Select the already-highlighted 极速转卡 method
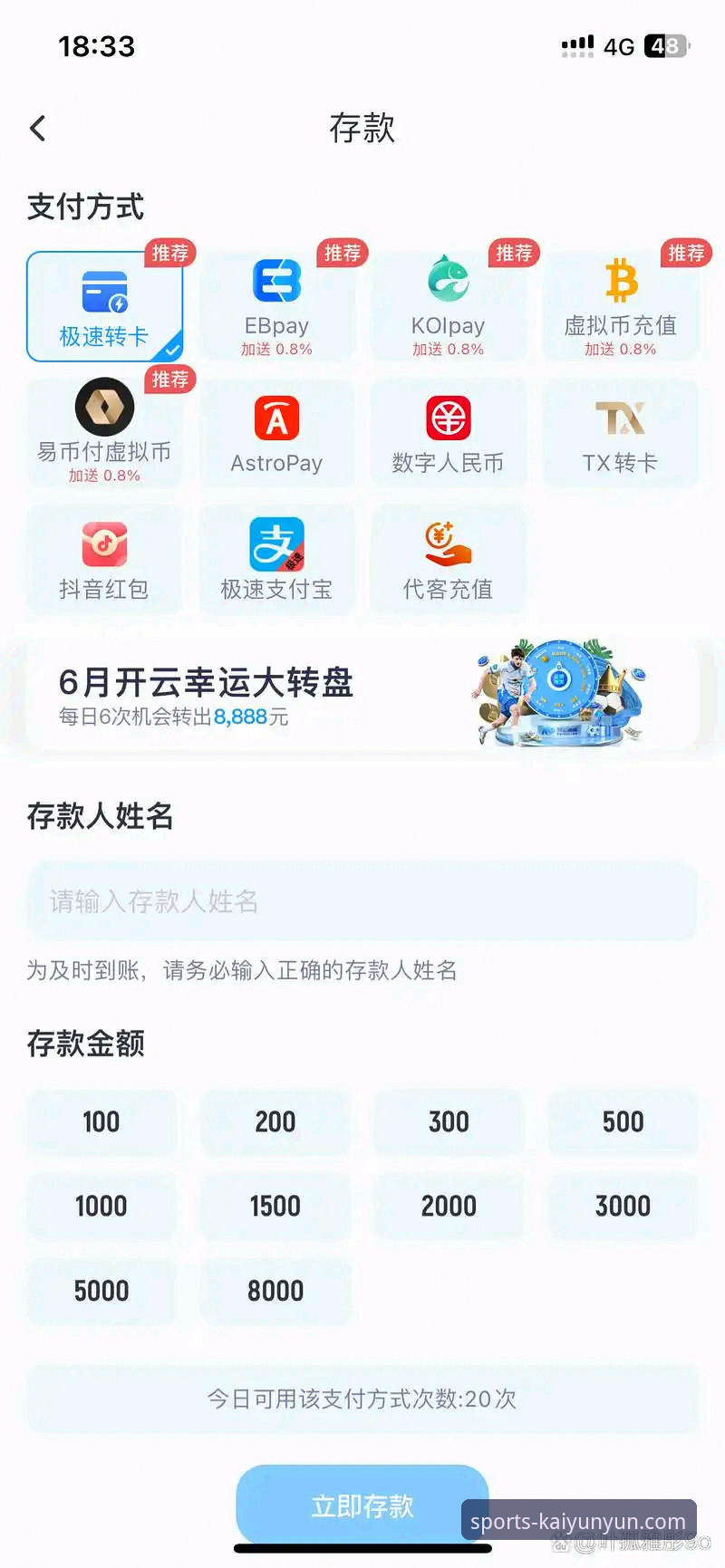The image size is (725, 1568). [x=104, y=303]
